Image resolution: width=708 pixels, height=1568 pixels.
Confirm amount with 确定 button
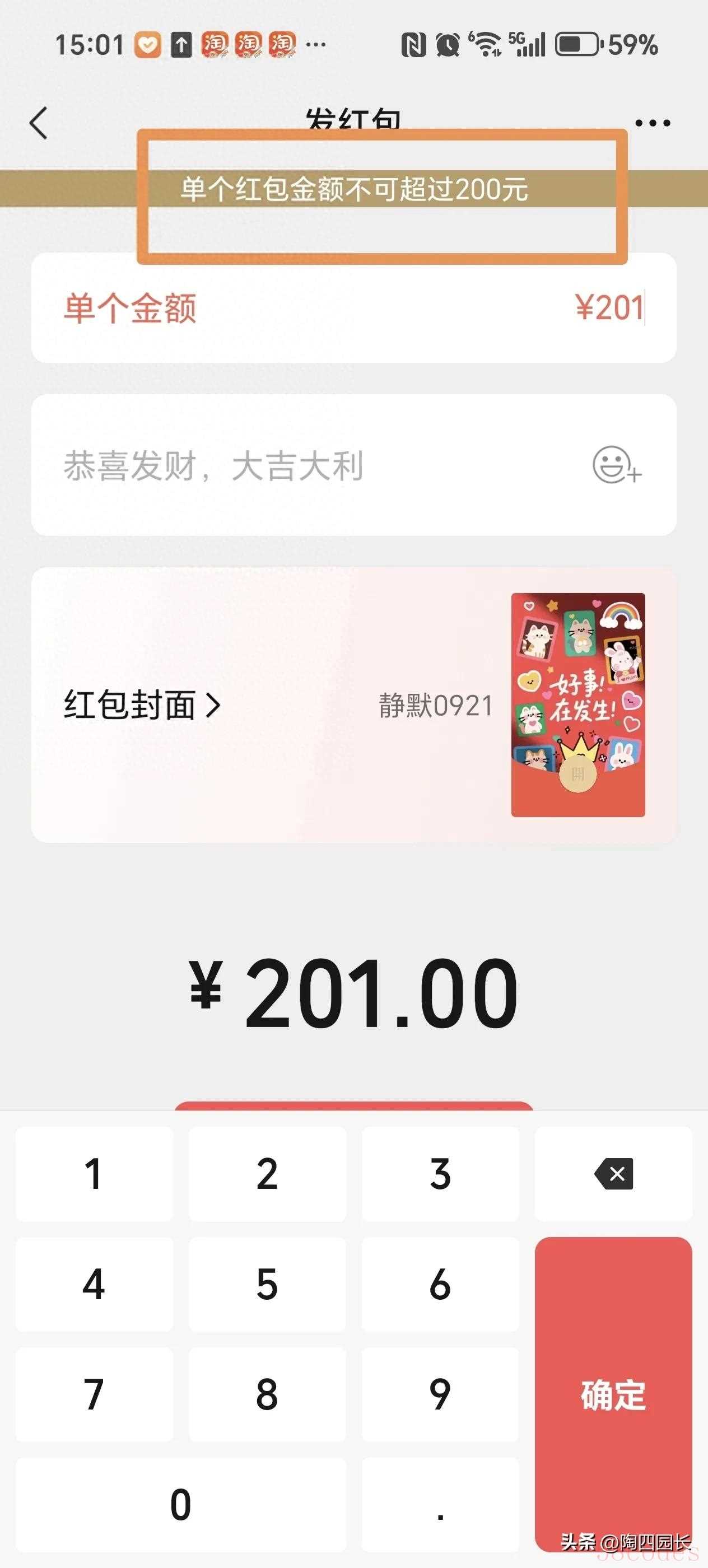tap(614, 1394)
